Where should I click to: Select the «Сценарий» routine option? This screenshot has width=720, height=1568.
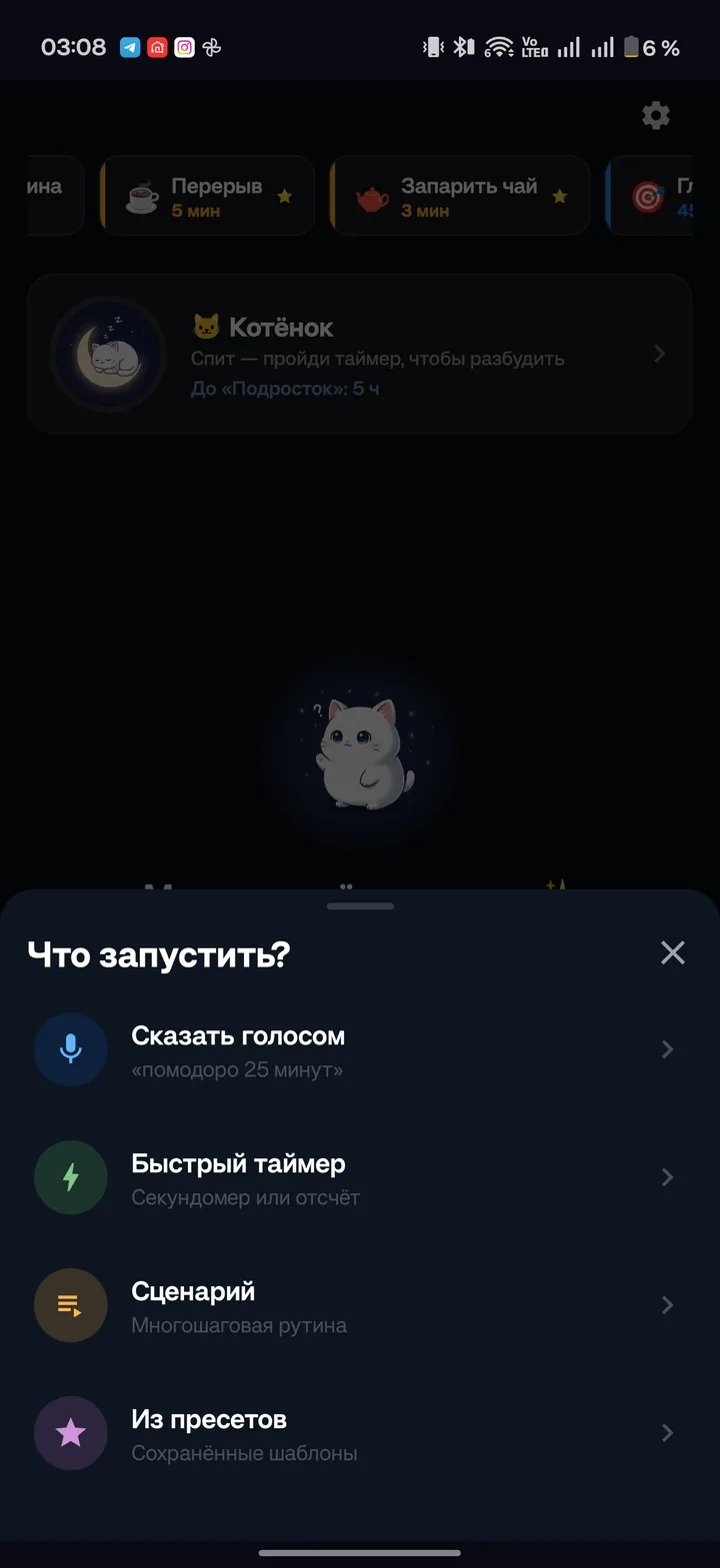tap(360, 1306)
